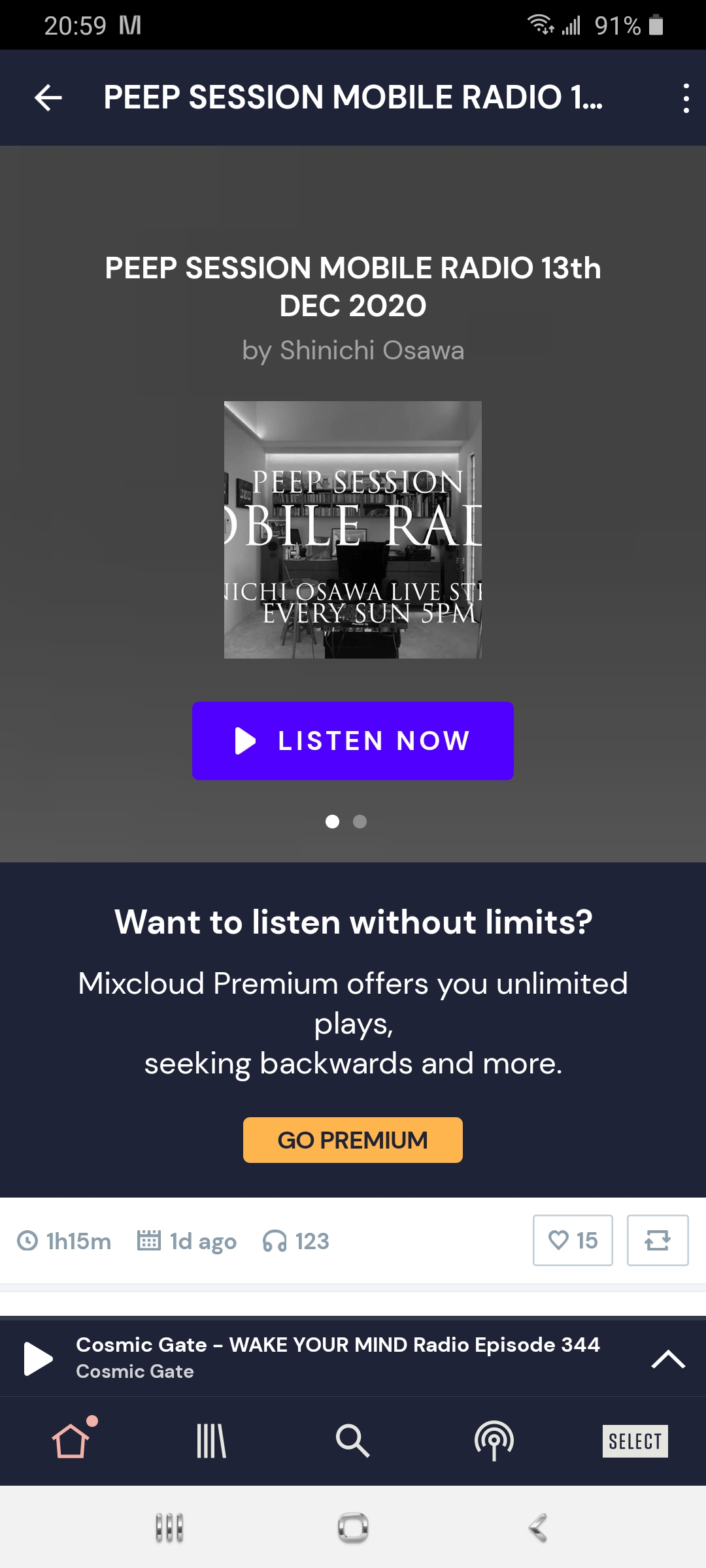This screenshot has width=706, height=1568.
Task: Open the Select tab
Action: 635,1441
